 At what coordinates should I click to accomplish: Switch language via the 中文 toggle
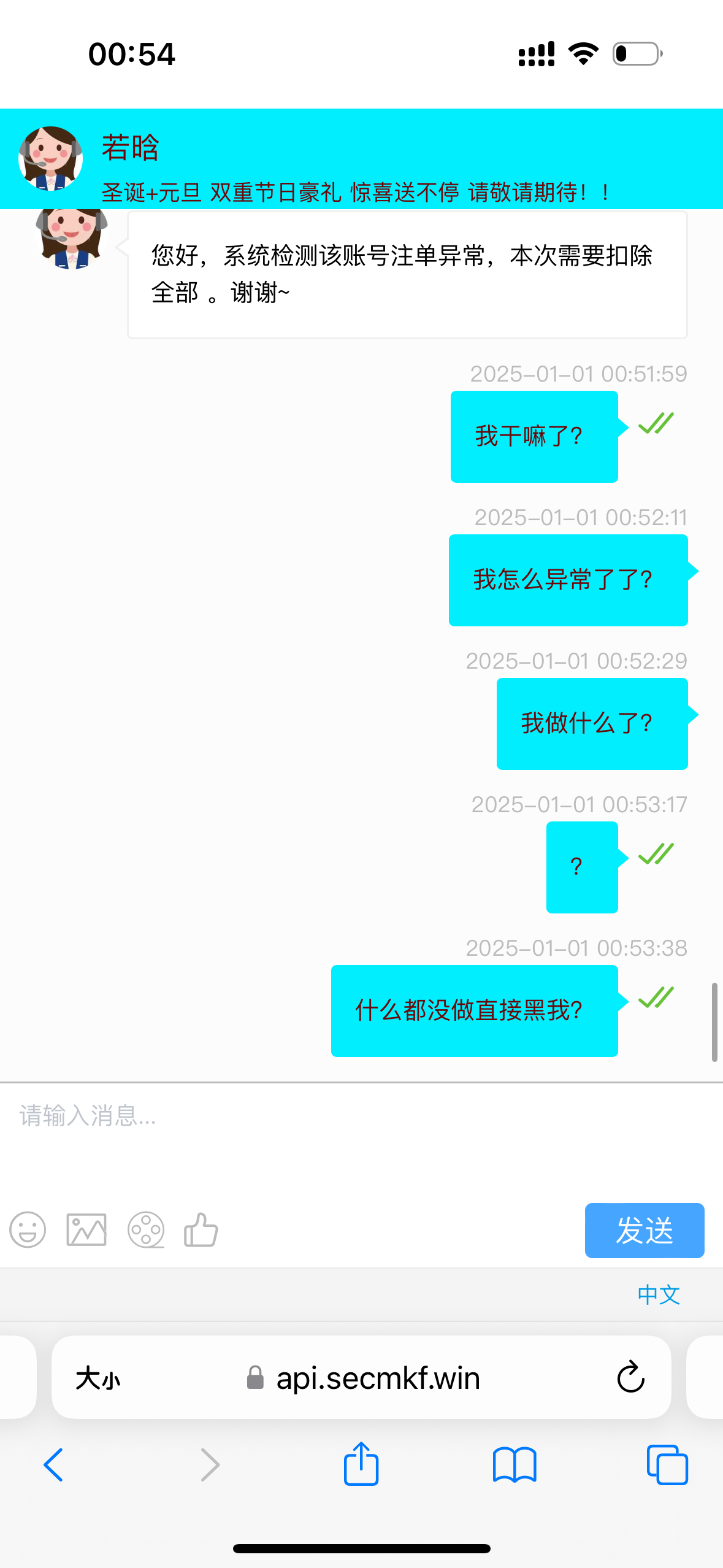[x=659, y=1294]
